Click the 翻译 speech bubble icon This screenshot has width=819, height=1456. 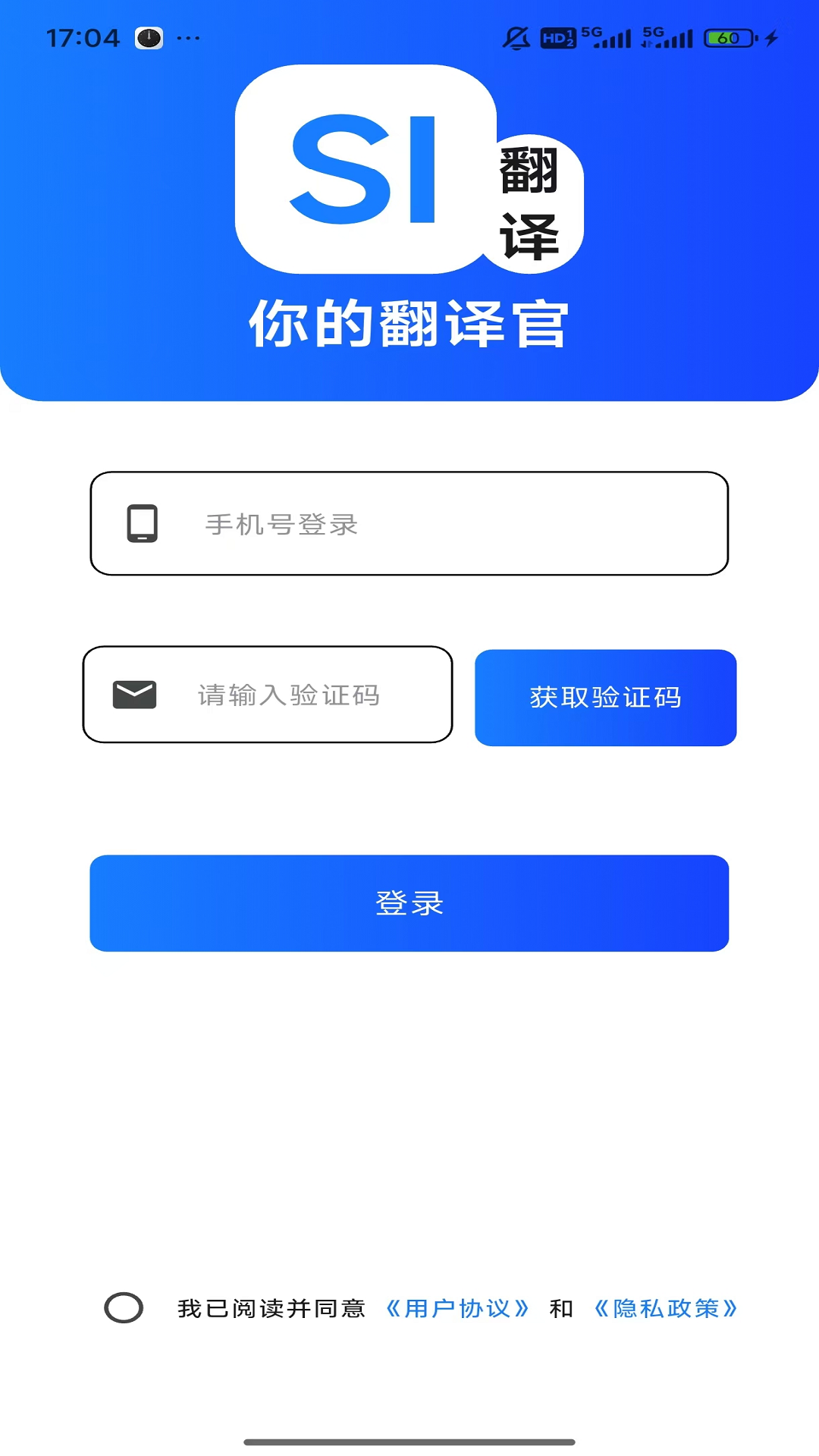click(x=532, y=199)
